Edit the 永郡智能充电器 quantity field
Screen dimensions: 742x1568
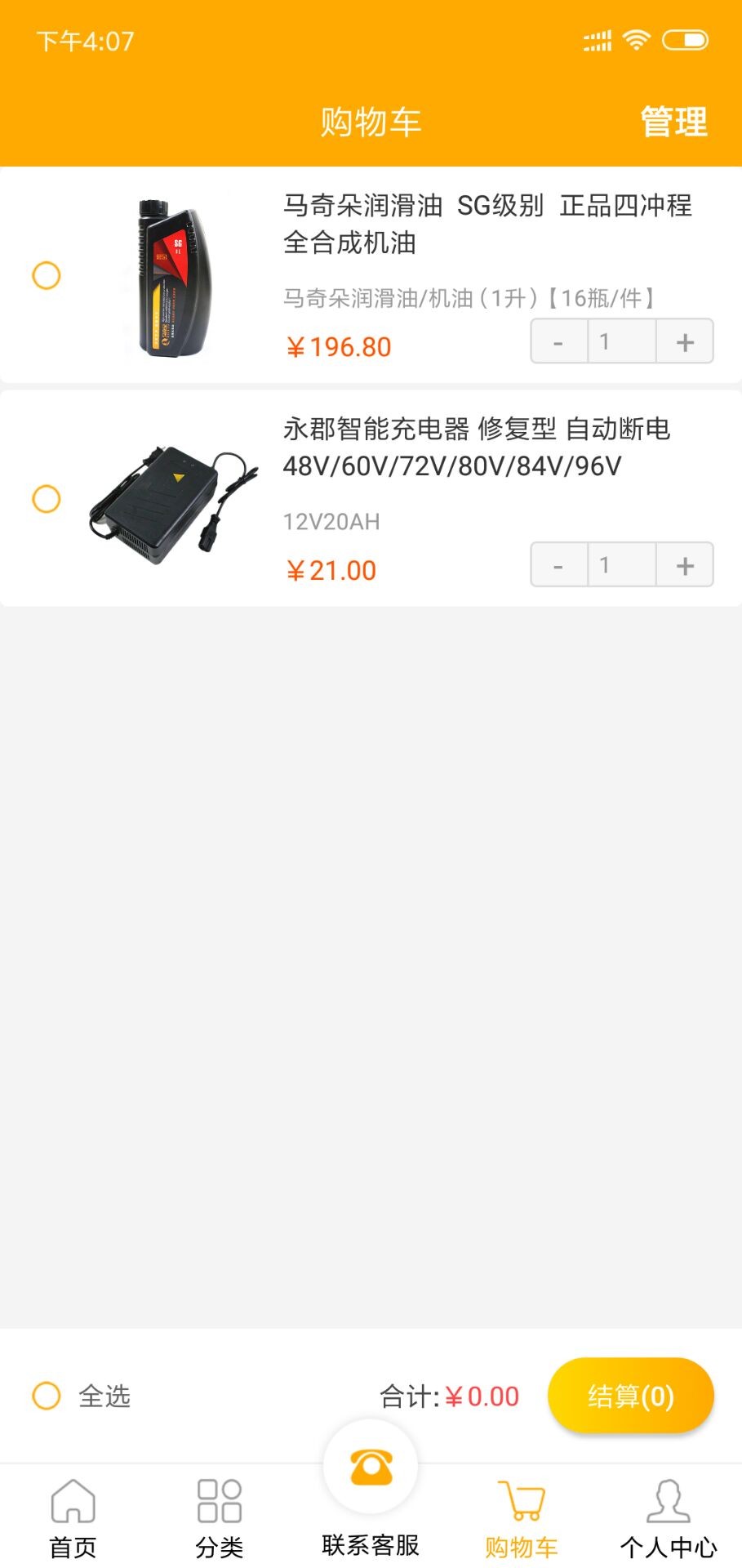click(x=621, y=564)
